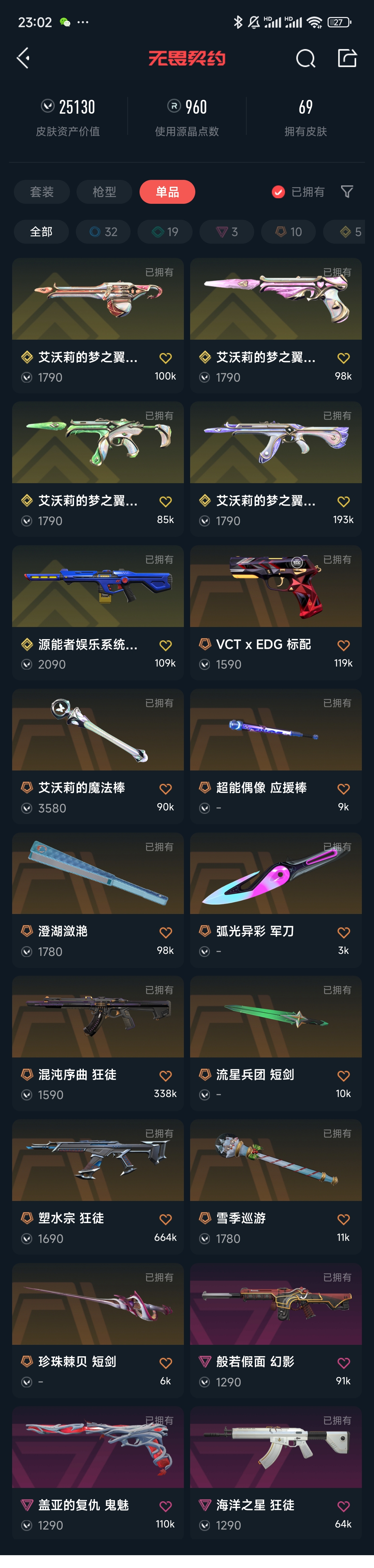Filter by the chip showing 32
Viewport: 374px width, 1568px height.
pyautogui.click(x=104, y=232)
